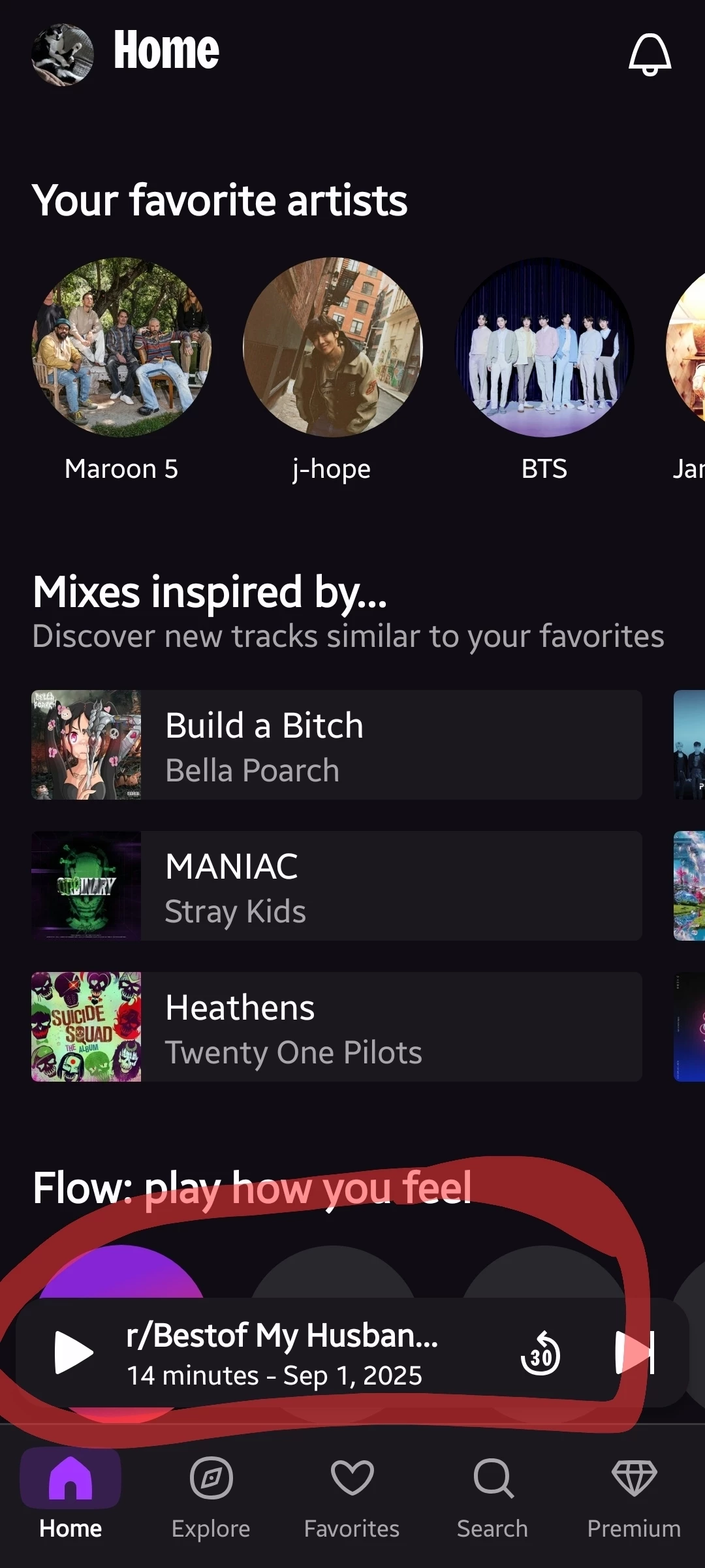
Task: Resume the r/Bestof podcast episode
Action: (x=73, y=1353)
